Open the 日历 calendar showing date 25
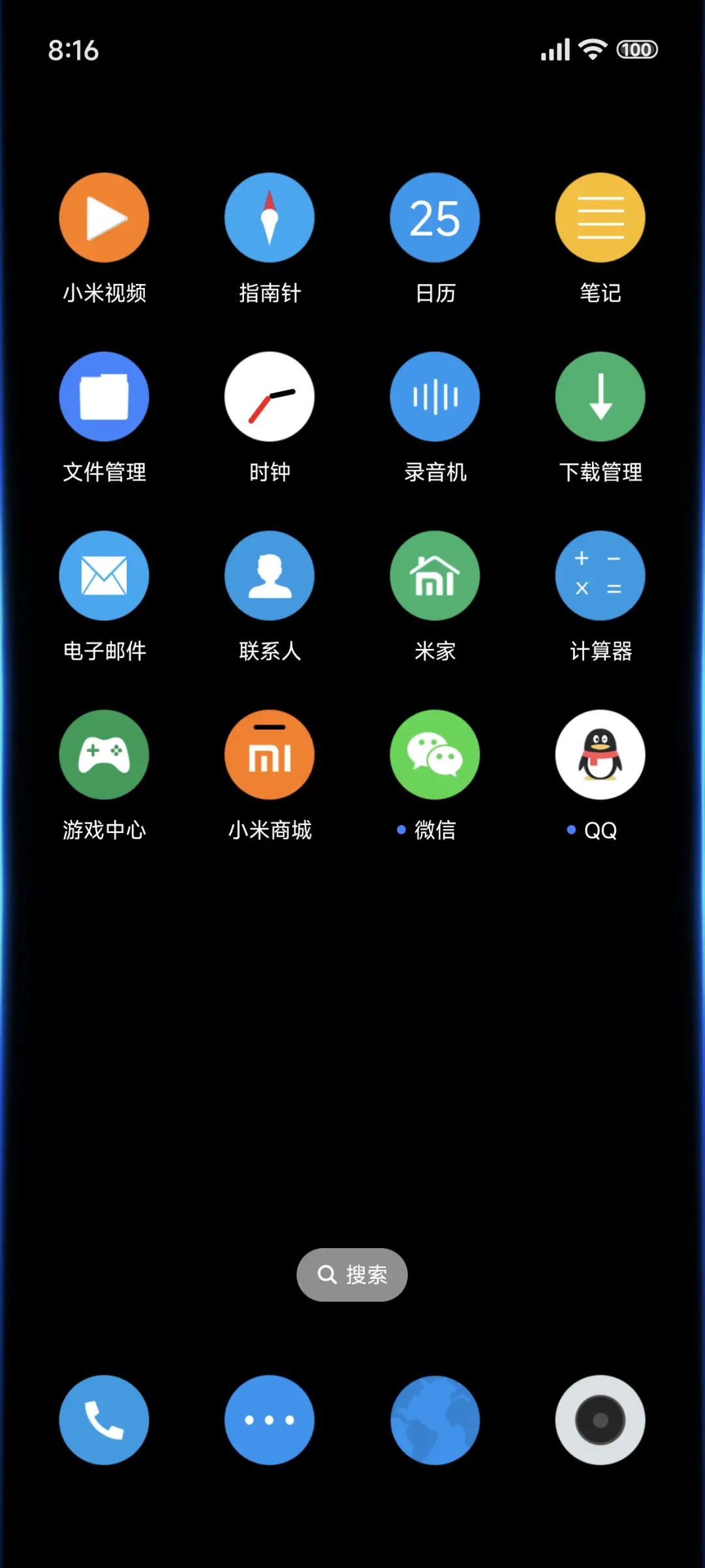Screen dimensions: 705x1568 [435, 217]
